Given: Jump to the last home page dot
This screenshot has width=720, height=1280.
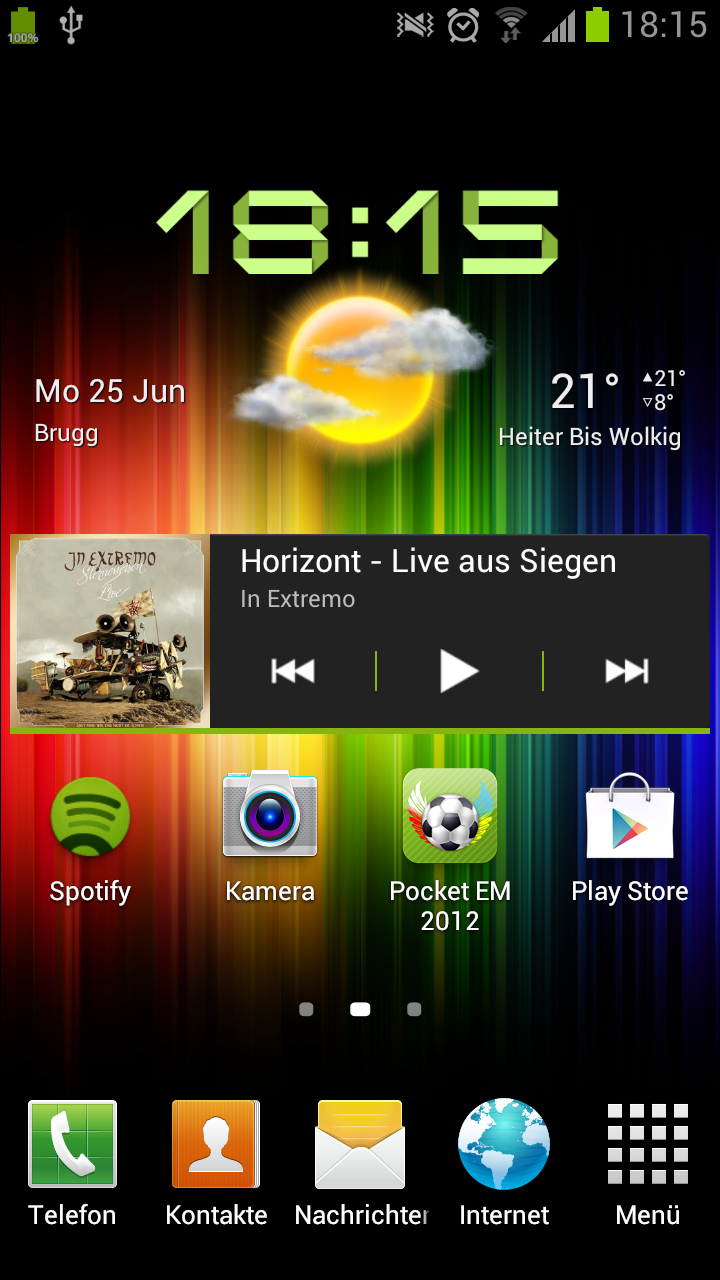Looking at the screenshot, I should pyautogui.click(x=414, y=1010).
